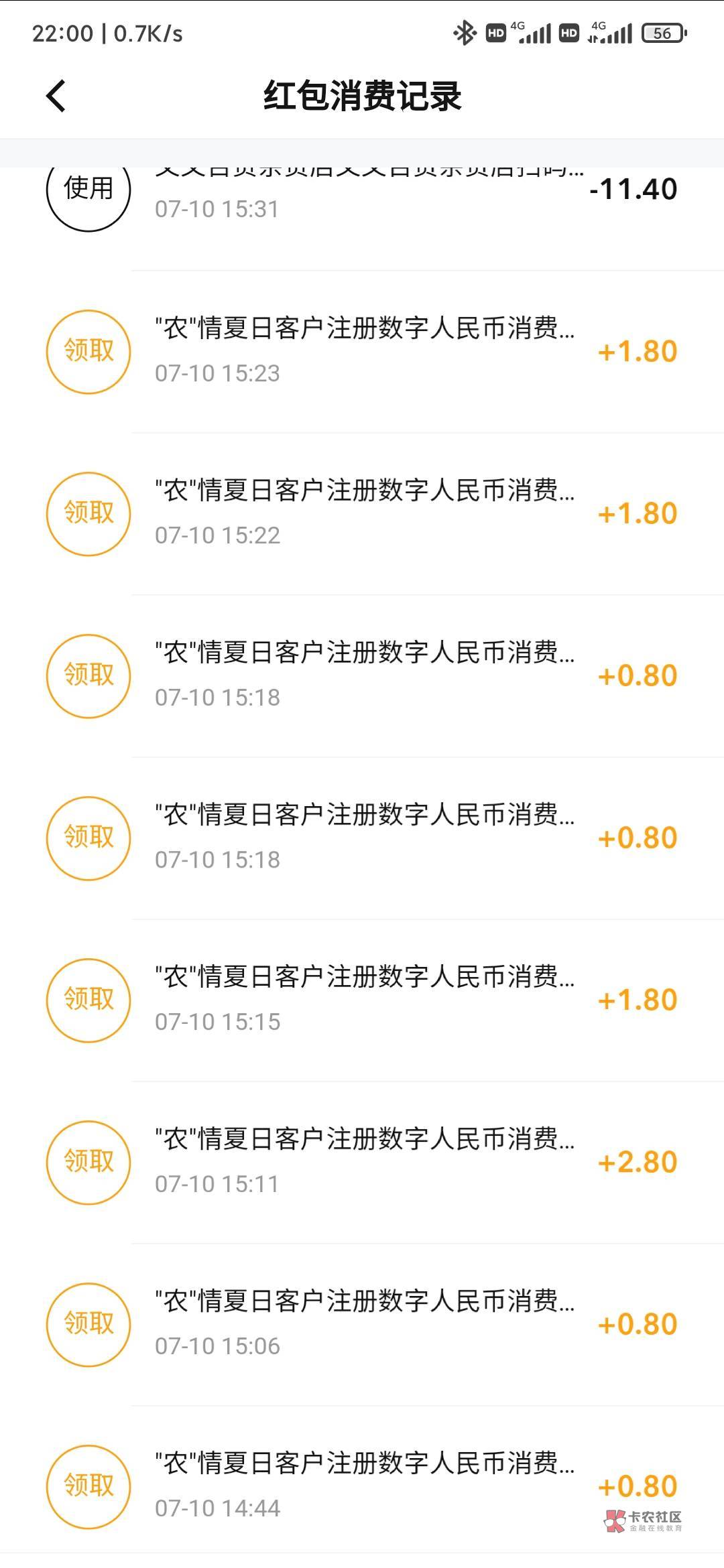Open the +0.80 record from 07-10 14:44
Viewport: 724px width, 1568px height.
362,1486
